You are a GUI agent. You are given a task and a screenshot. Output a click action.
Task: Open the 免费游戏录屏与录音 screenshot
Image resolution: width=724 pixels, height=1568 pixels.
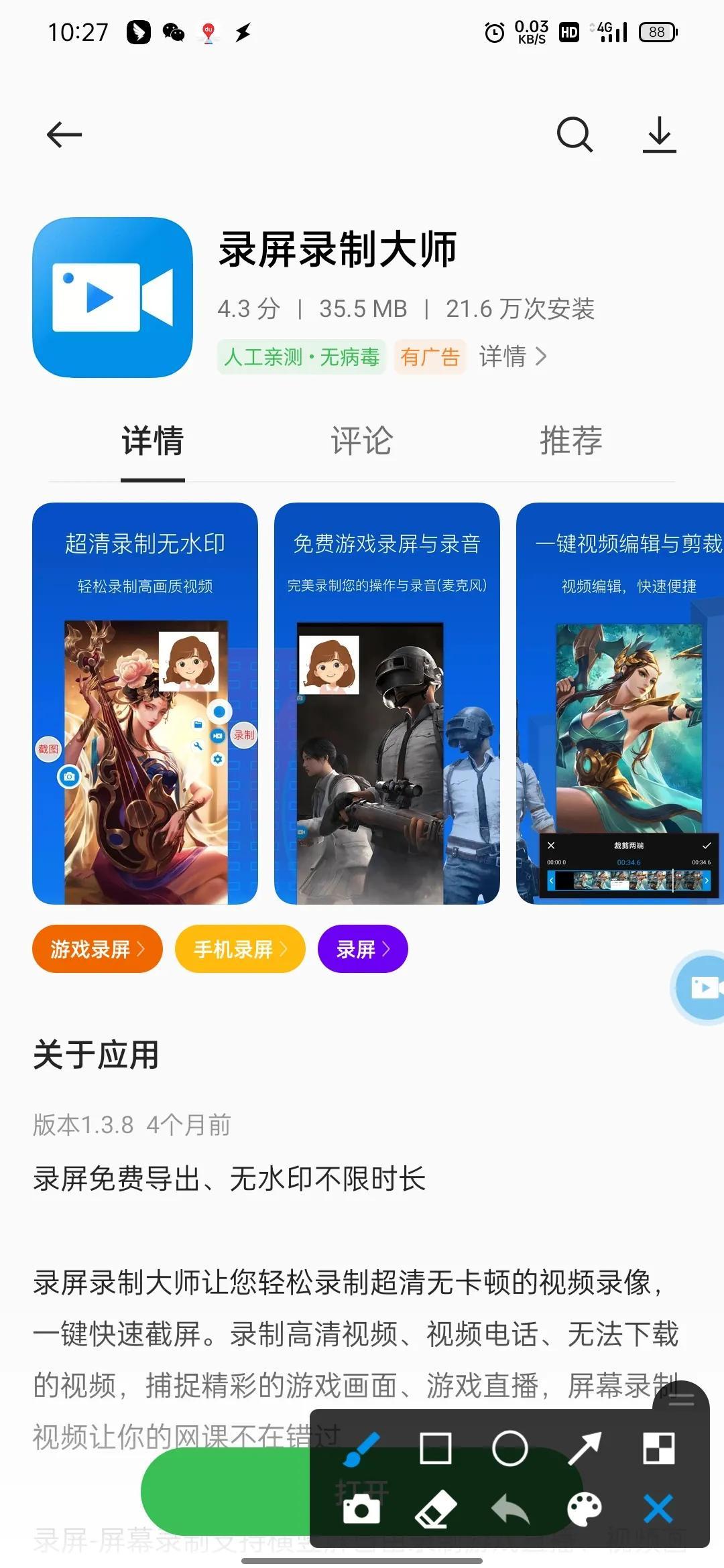(x=387, y=703)
